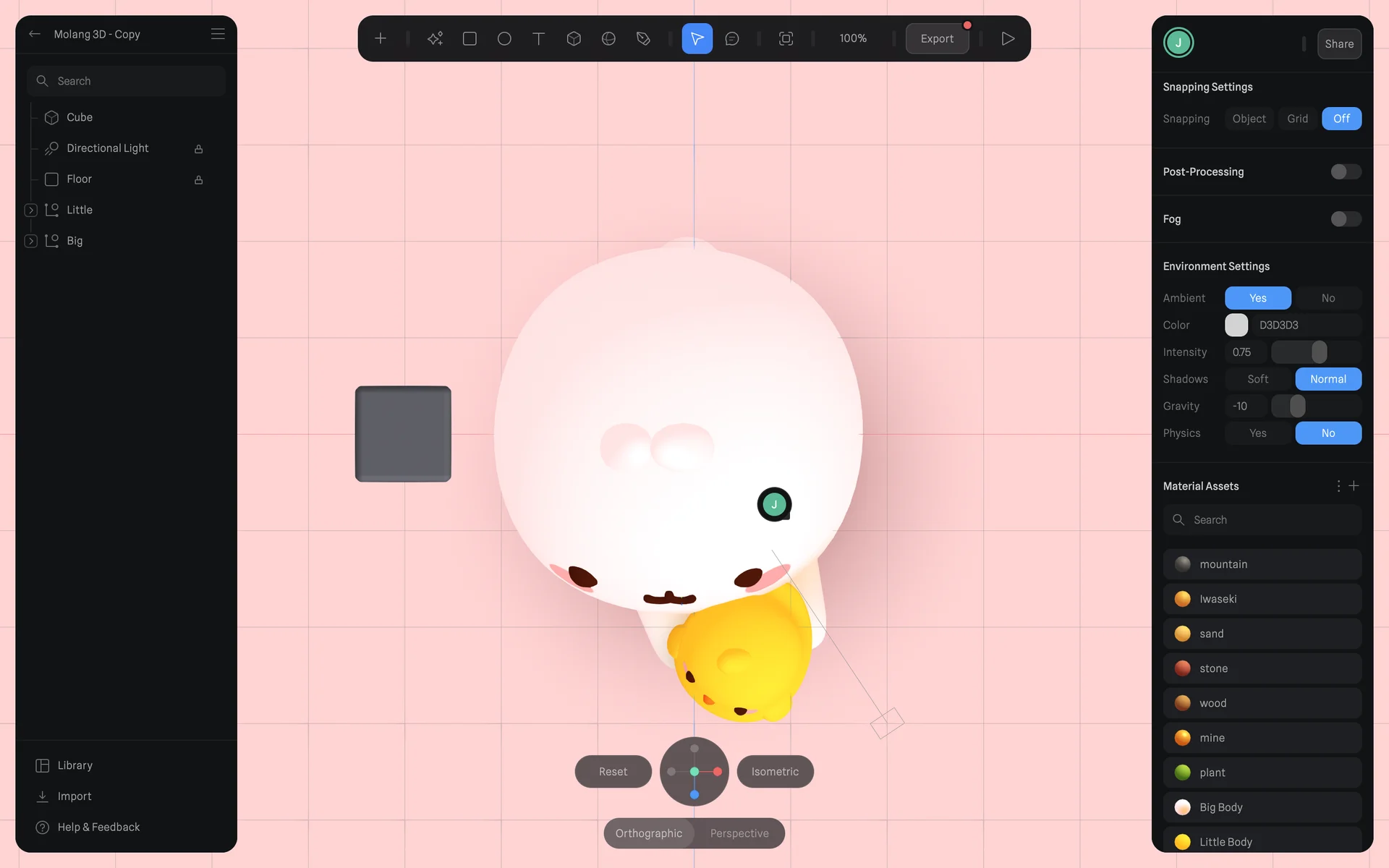Image resolution: width=1389 pixels, height=868 pixels.
Task: Select the Cube layer
Action: [x=80, y=117]
